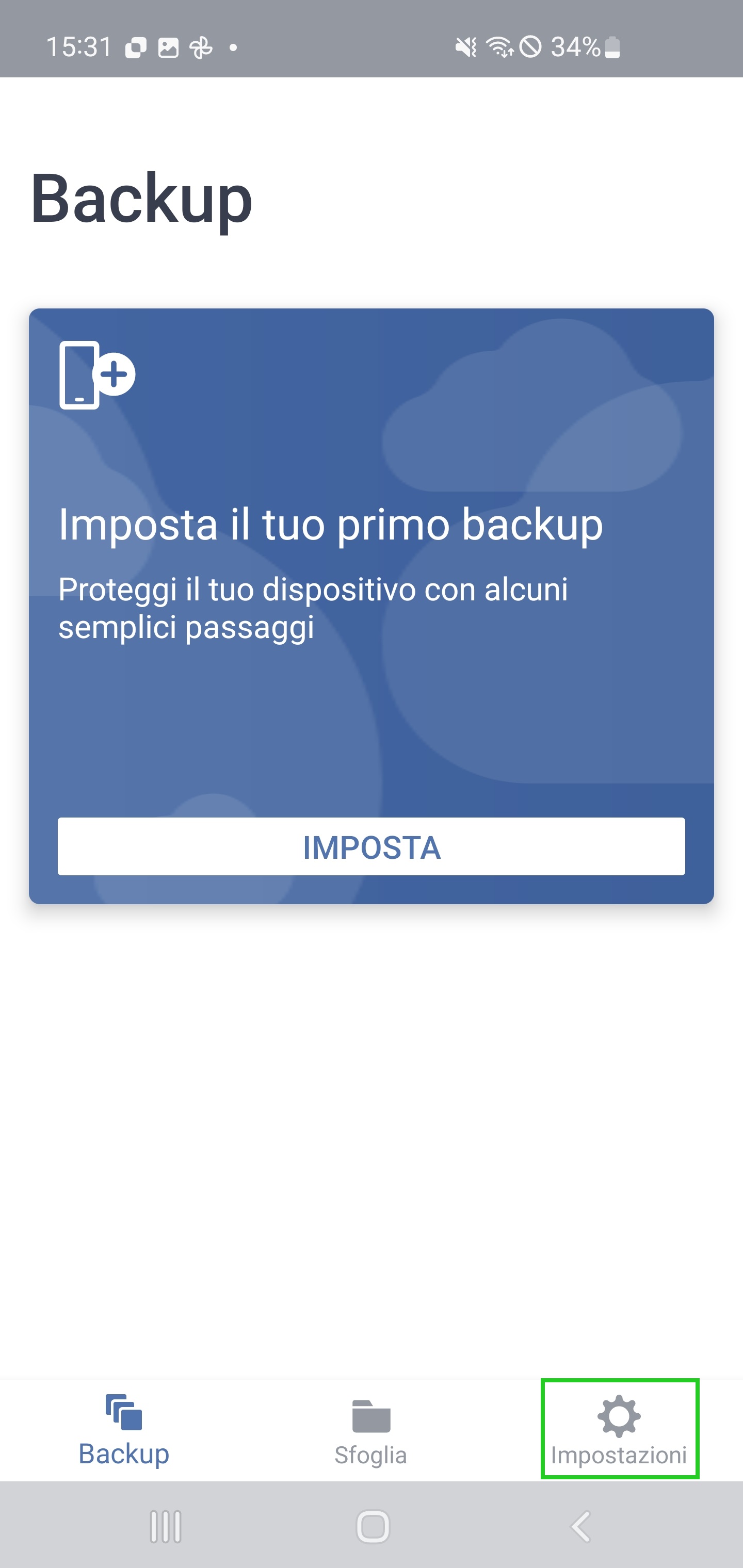743x1568 pixels.
Task: Open the Impostazioni tab
Action: (619, 1429)
